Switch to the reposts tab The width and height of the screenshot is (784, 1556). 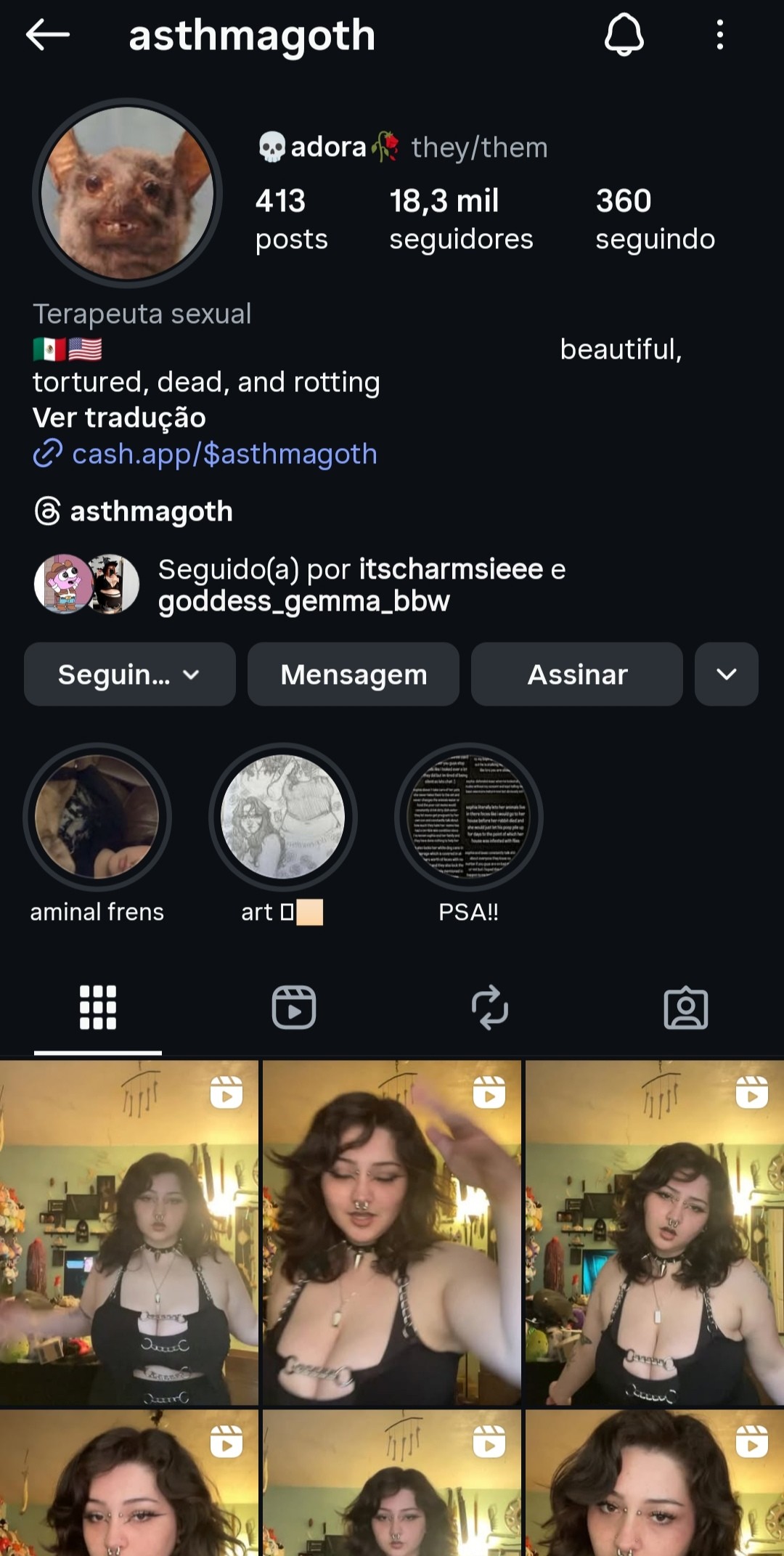pyautogui.click(x=490, y=1008)
